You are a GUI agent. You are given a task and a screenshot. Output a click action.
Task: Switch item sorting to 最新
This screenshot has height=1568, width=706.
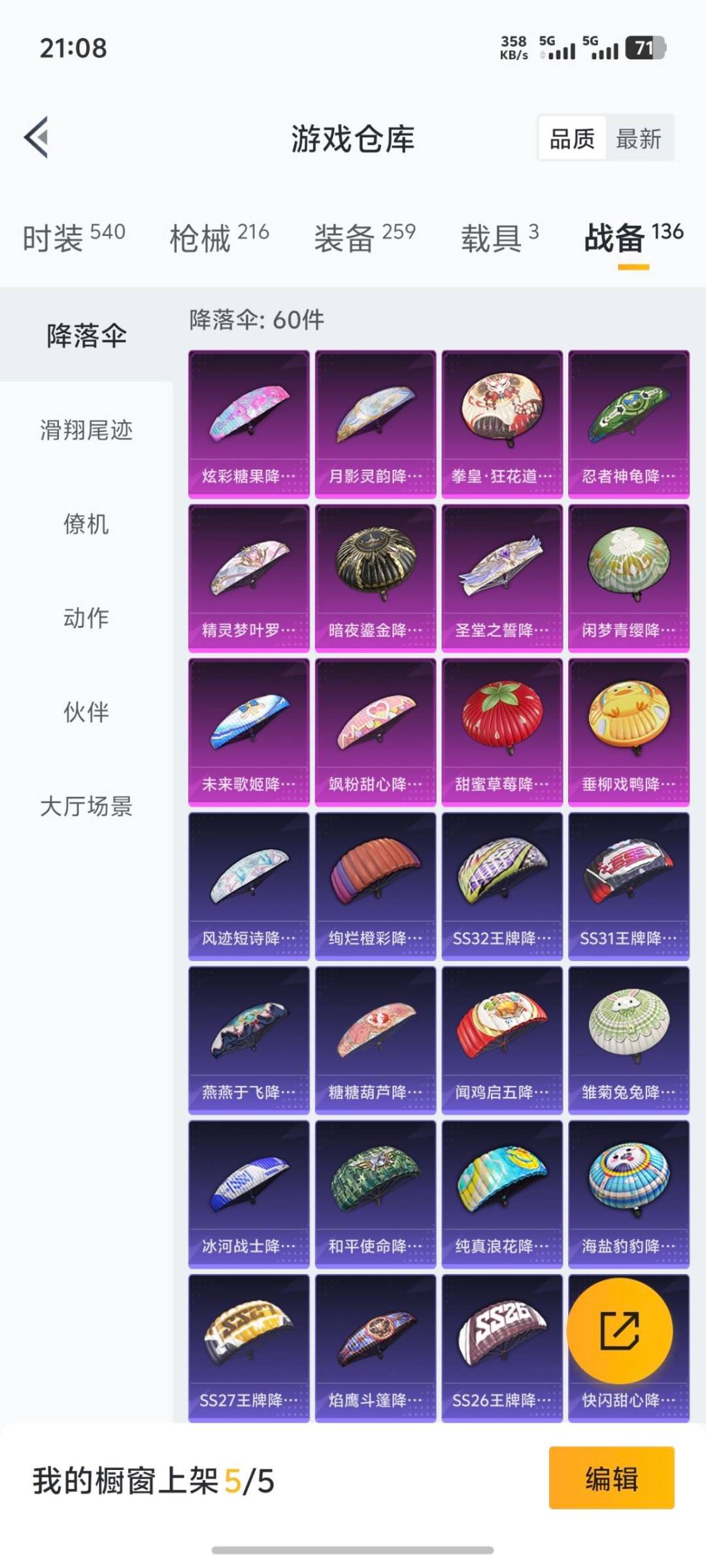pyautogui.click(x=638, y=139)
